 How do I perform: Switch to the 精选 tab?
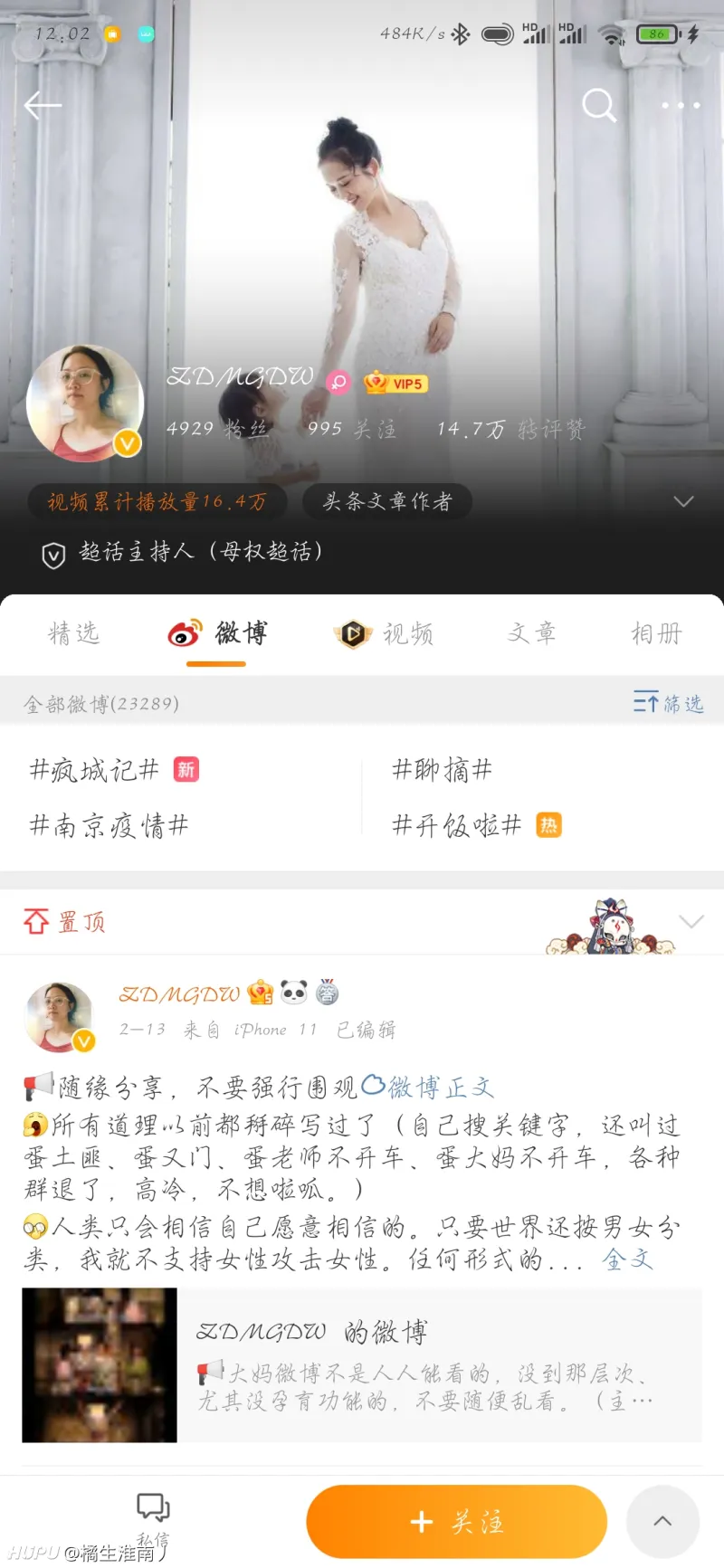(74, 633)
